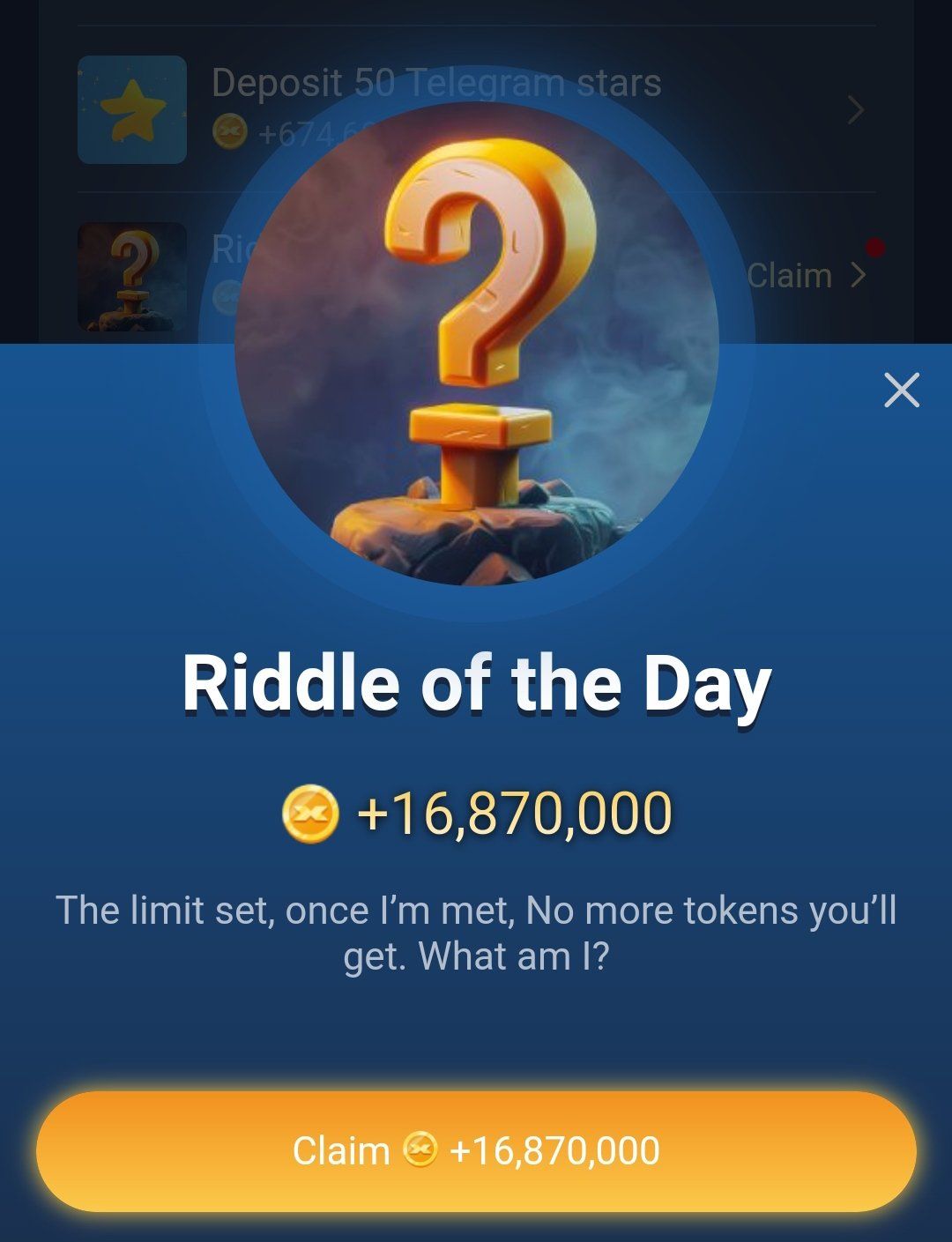Close the Riddle of the Day popup
Viewport: 952px width, 1242px height.
[901, 390]
